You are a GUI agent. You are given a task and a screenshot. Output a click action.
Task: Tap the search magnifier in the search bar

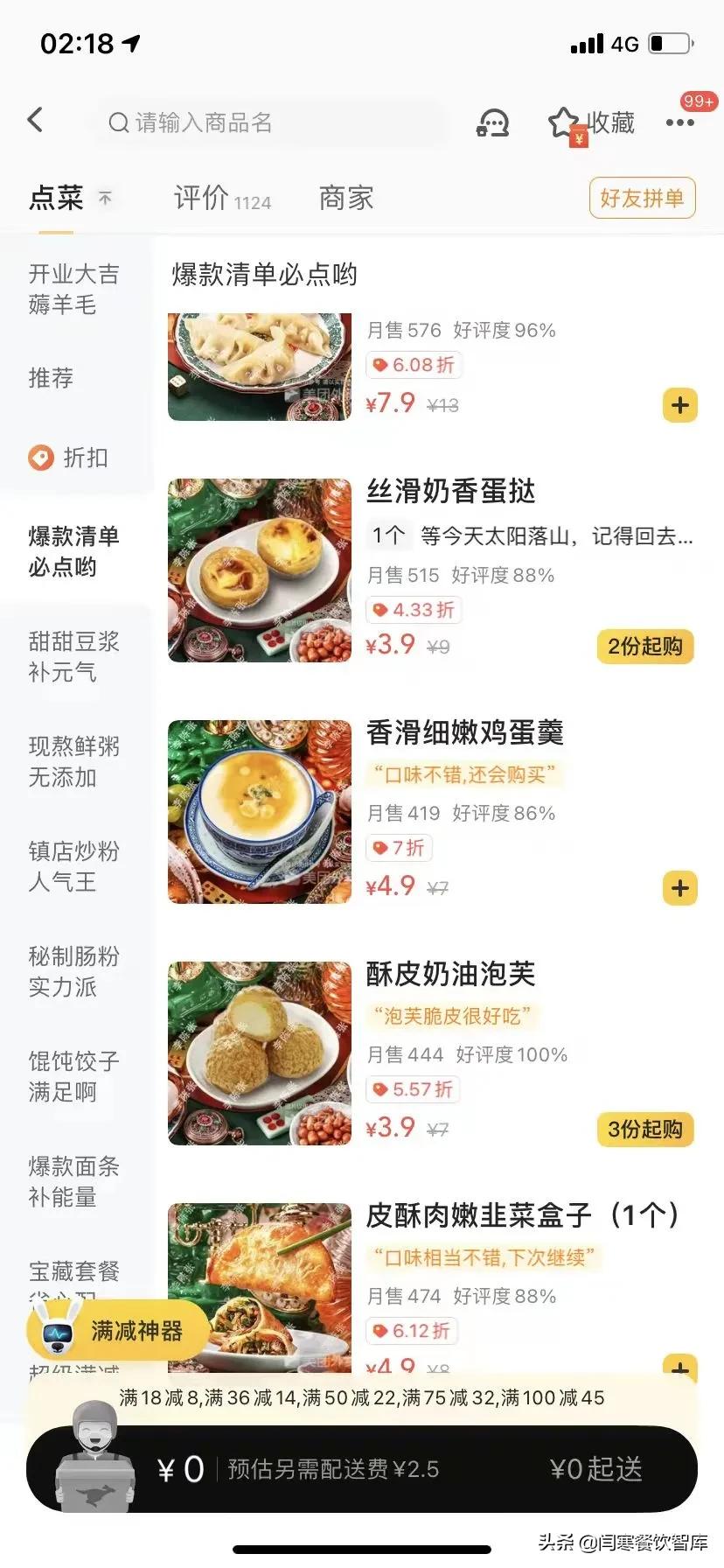118,122
